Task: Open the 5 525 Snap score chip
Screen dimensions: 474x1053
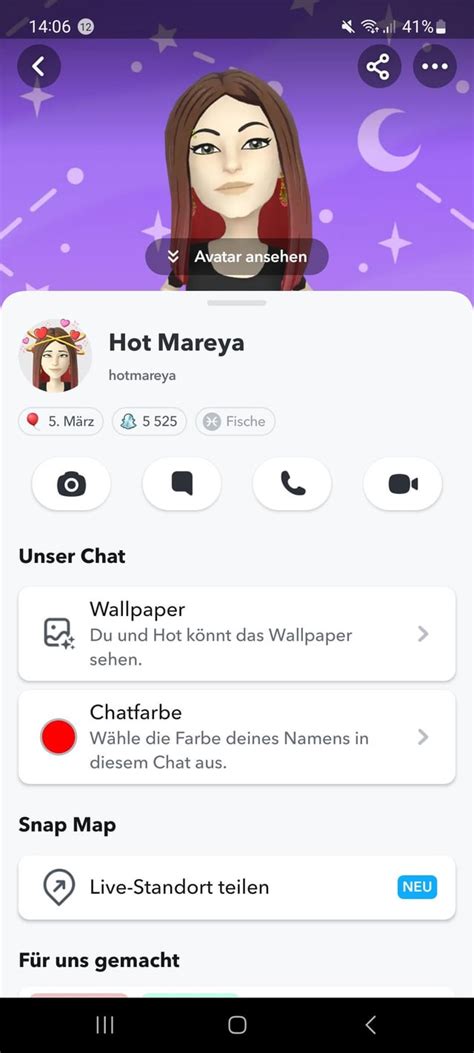Action: tap(149, 422)
